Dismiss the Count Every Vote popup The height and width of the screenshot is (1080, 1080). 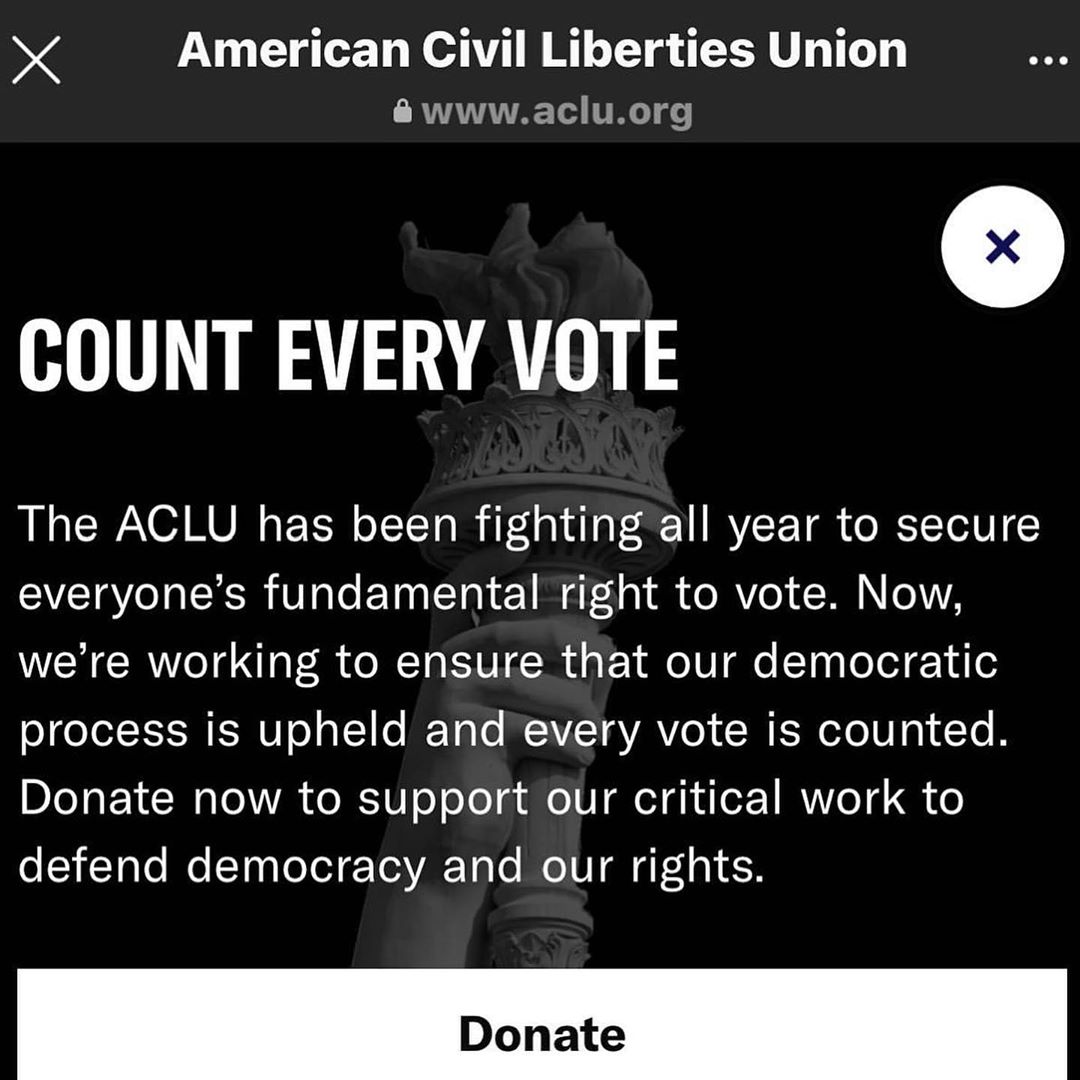coord(1002,246)
